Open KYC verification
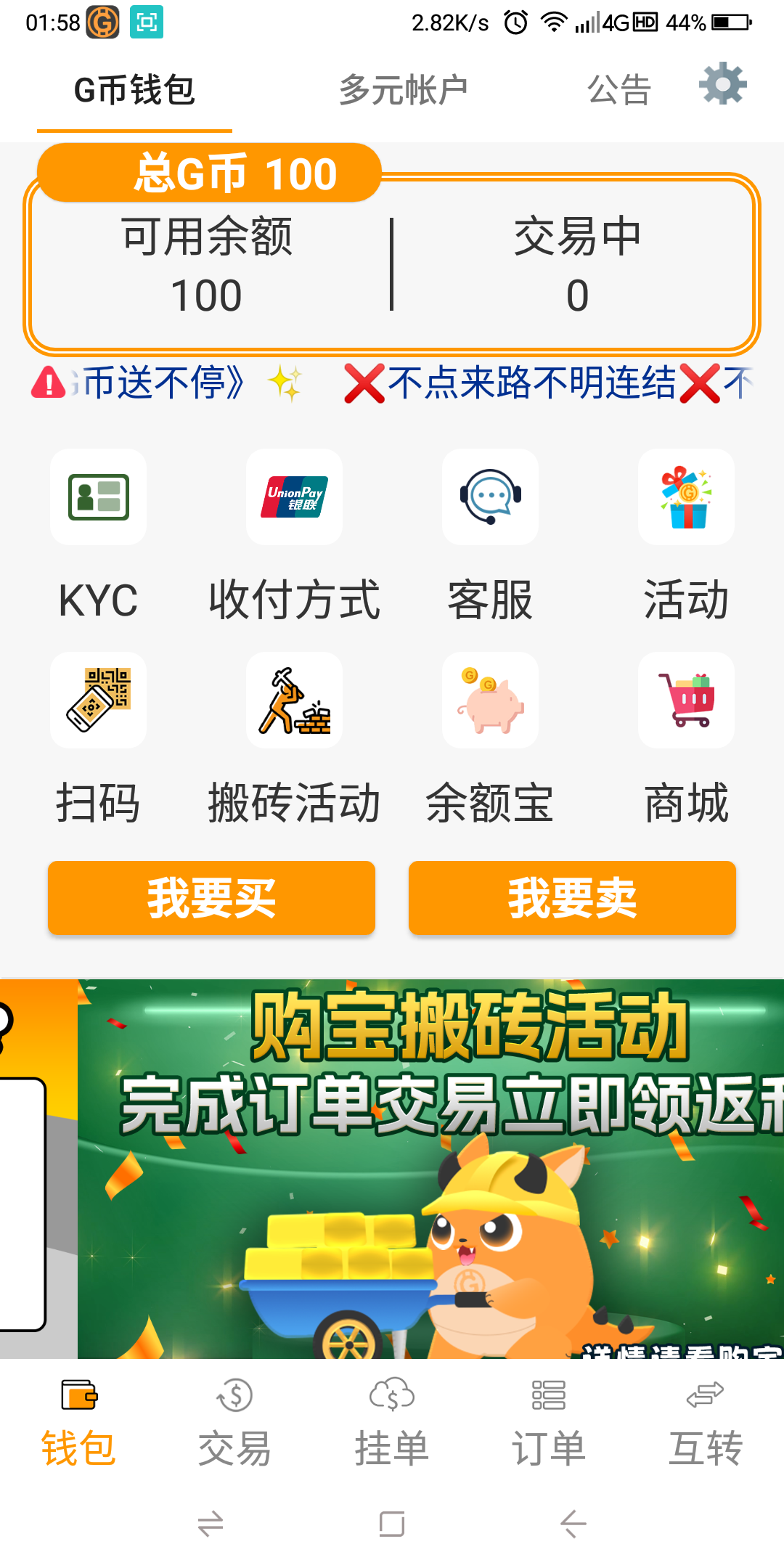The height and width of the screenshot is (1568, 784). pyautogui.click(x=98, y=497)
